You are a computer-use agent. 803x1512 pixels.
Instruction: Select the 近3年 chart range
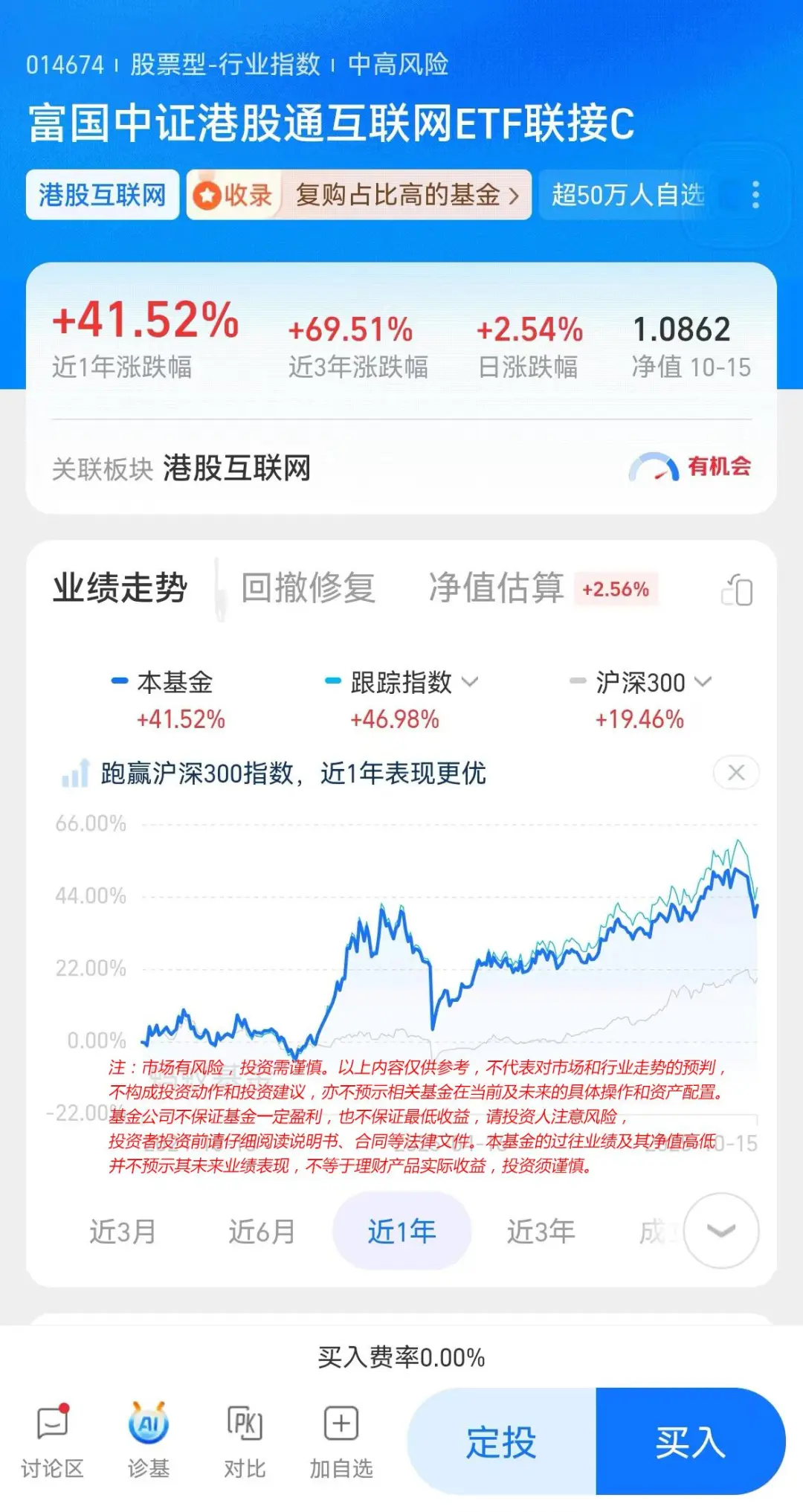pos(541,1232)
